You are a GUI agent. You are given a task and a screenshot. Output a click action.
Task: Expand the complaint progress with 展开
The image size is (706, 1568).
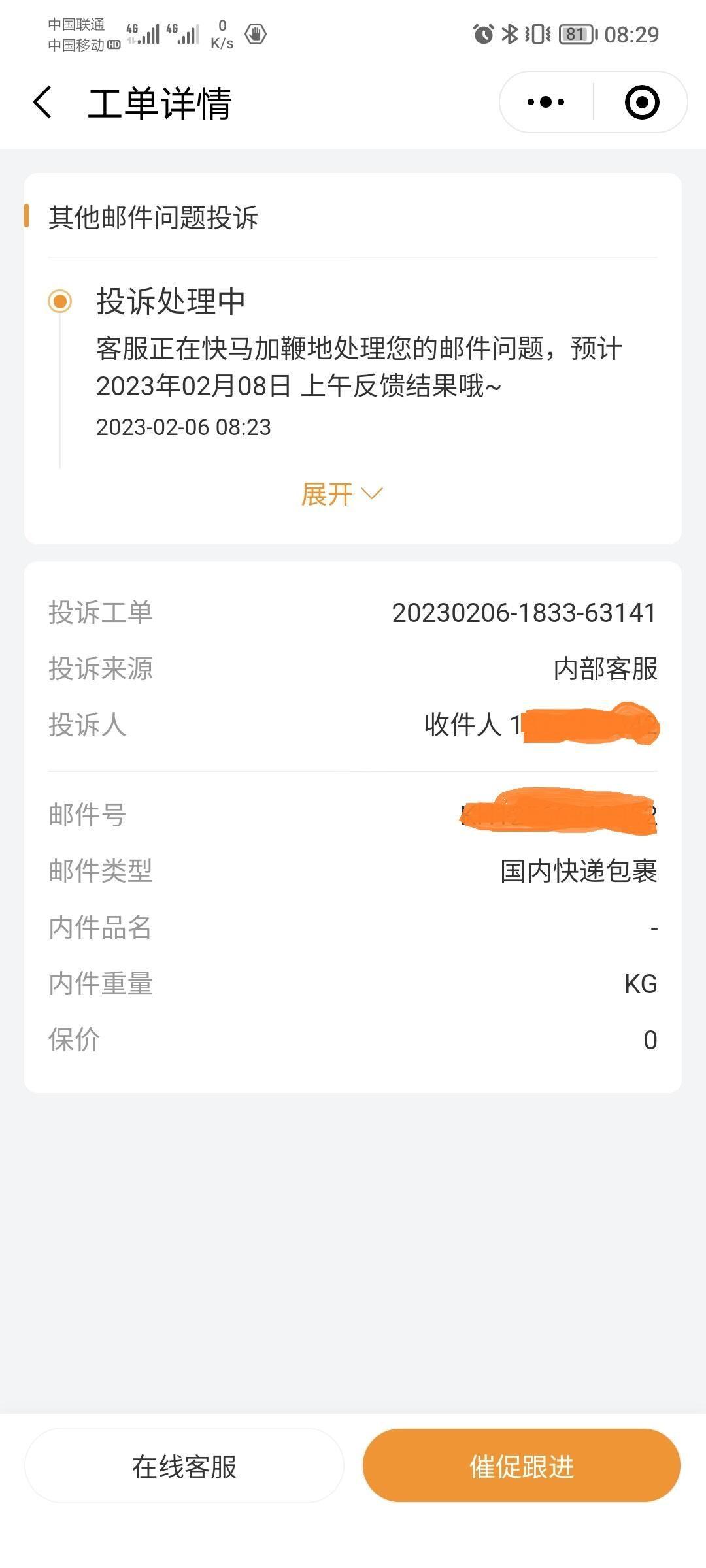pyautogui.click(x=341, y=494)
